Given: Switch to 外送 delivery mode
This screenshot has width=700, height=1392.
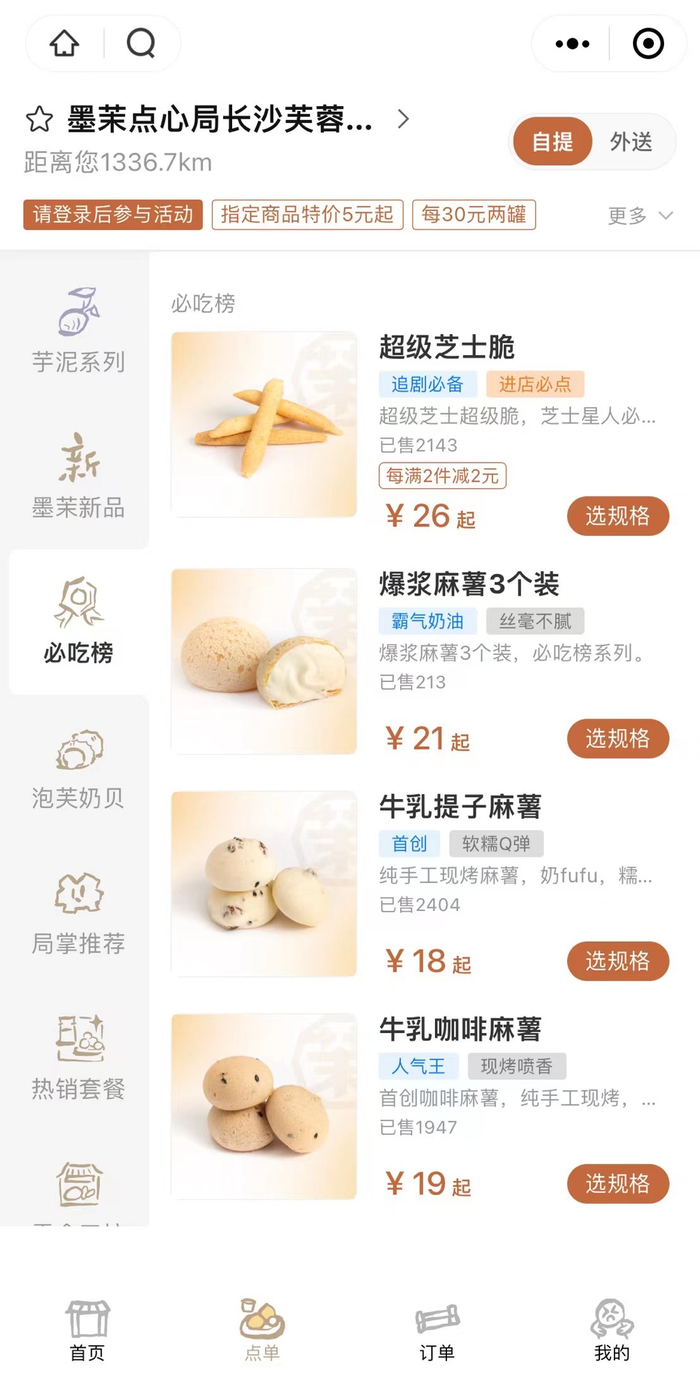Looking at the screenshot, I should coord(631,142).
